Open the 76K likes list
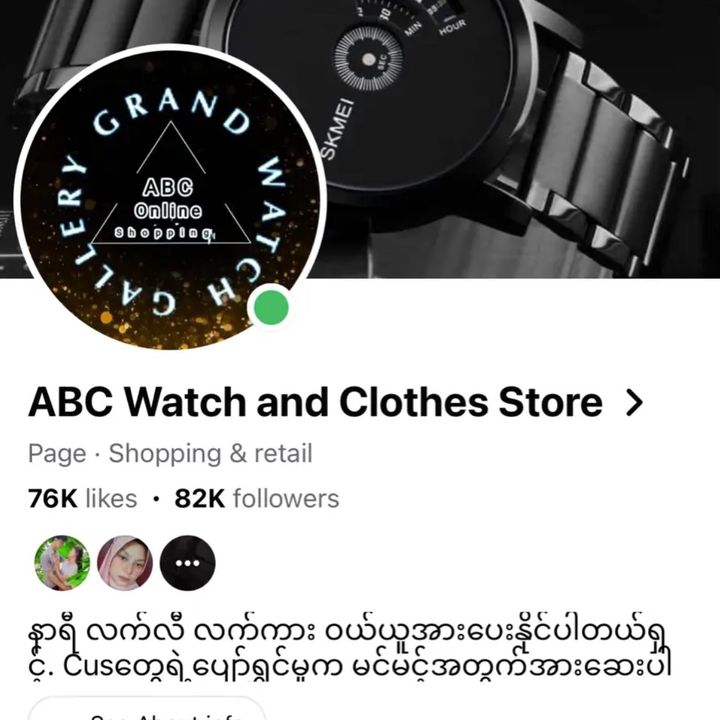The width and height of the screenshot is (720, 720). 83,498
